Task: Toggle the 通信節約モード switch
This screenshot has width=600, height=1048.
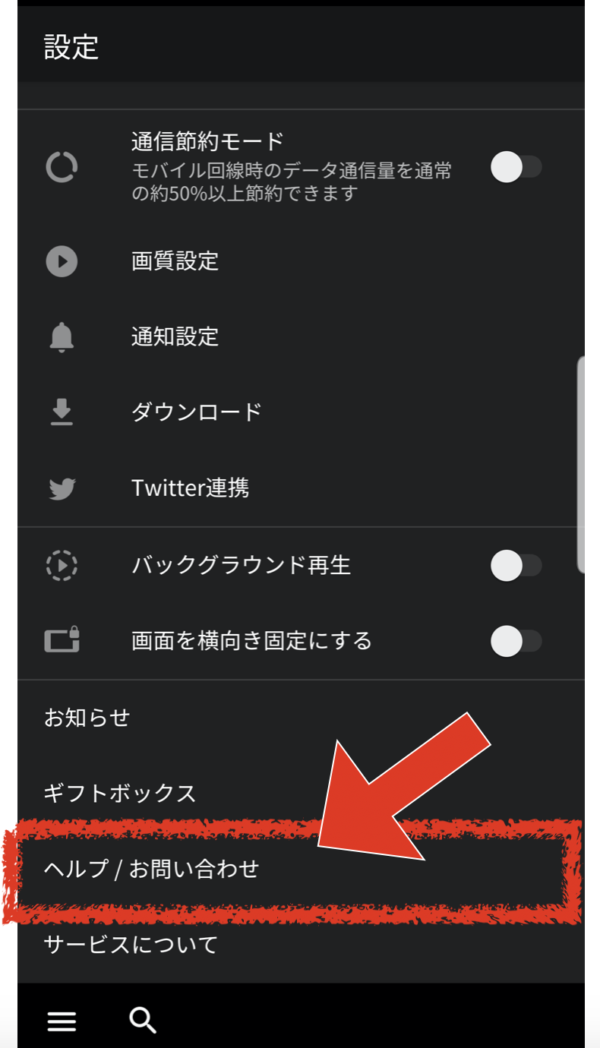Action: coord(515,167)
